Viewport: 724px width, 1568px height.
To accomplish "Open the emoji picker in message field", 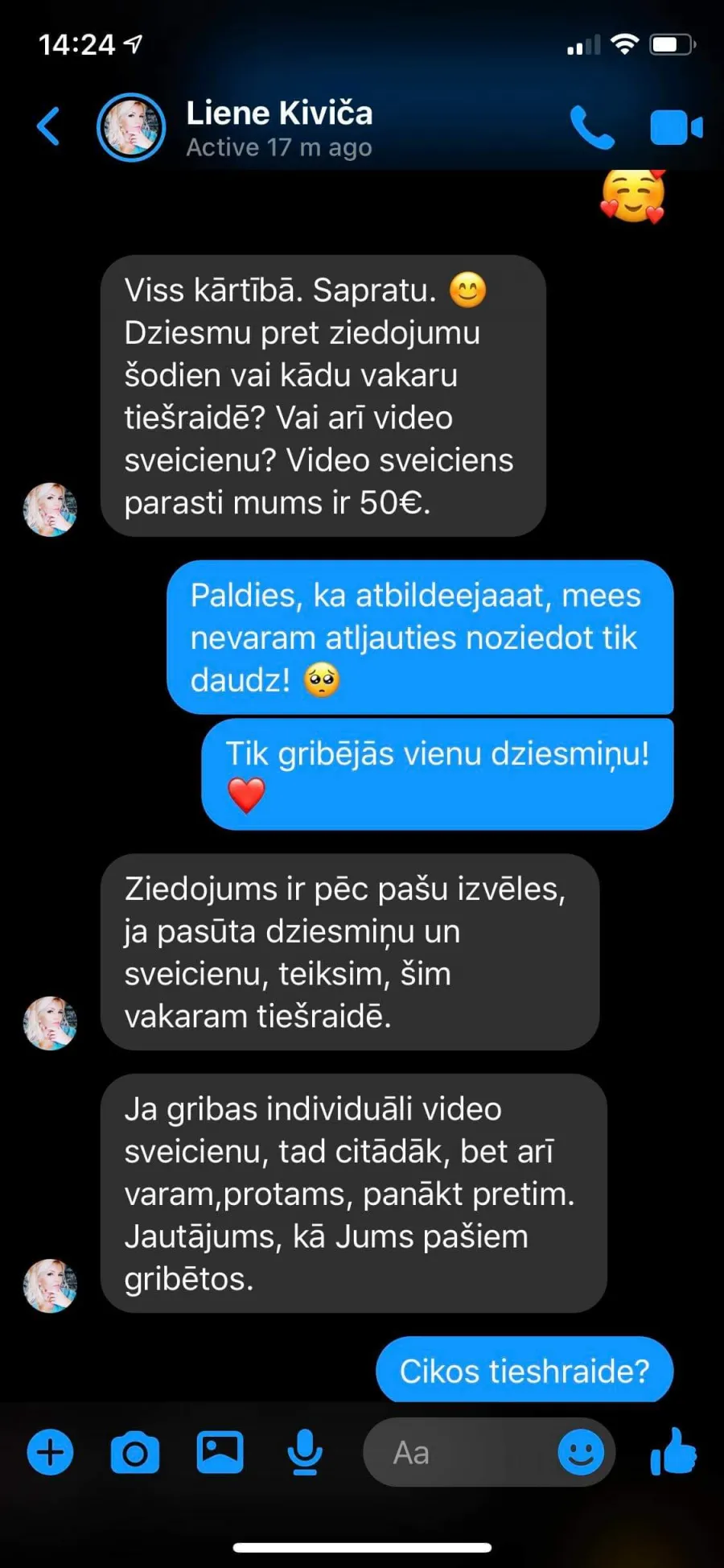I will (581, 1452).
